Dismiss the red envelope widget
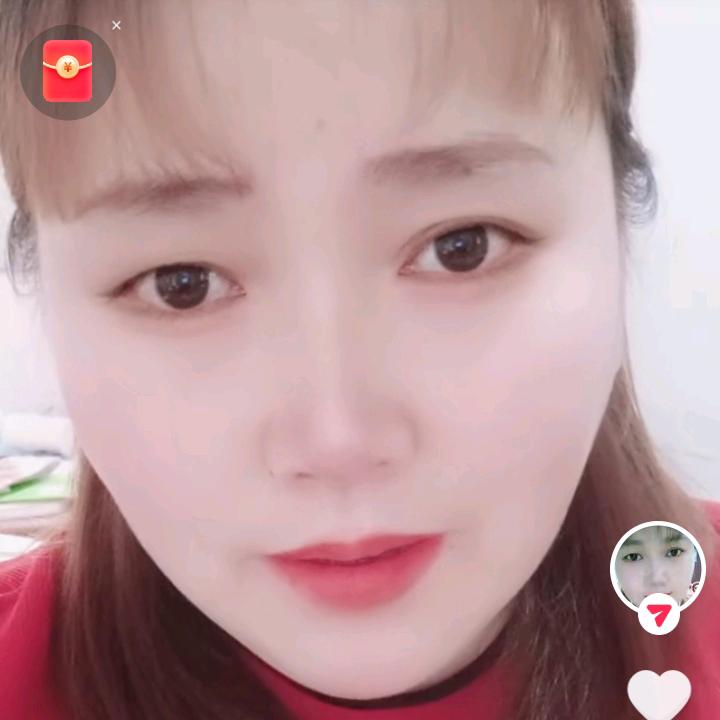 (116, 25)
